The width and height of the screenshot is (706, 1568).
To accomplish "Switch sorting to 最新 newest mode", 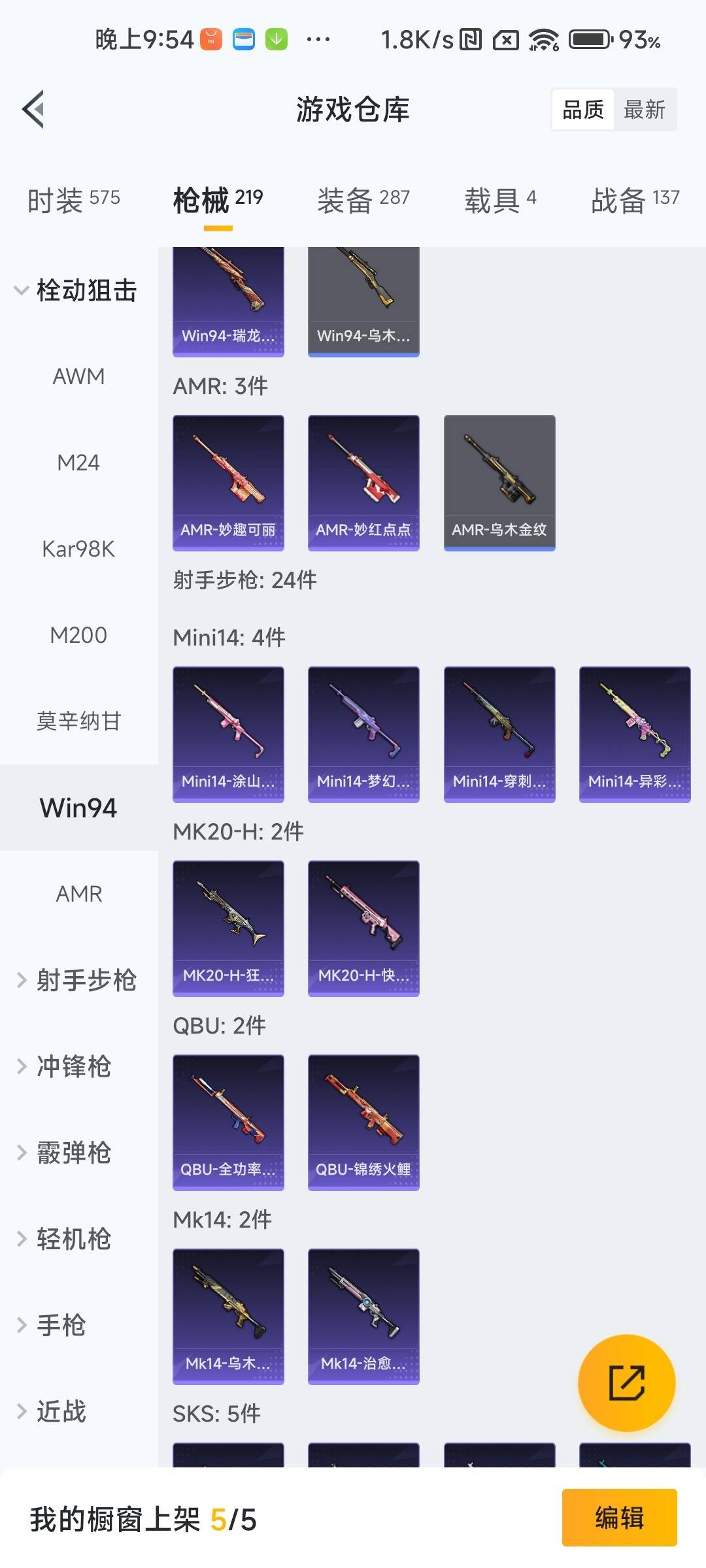I will (644, 109).
